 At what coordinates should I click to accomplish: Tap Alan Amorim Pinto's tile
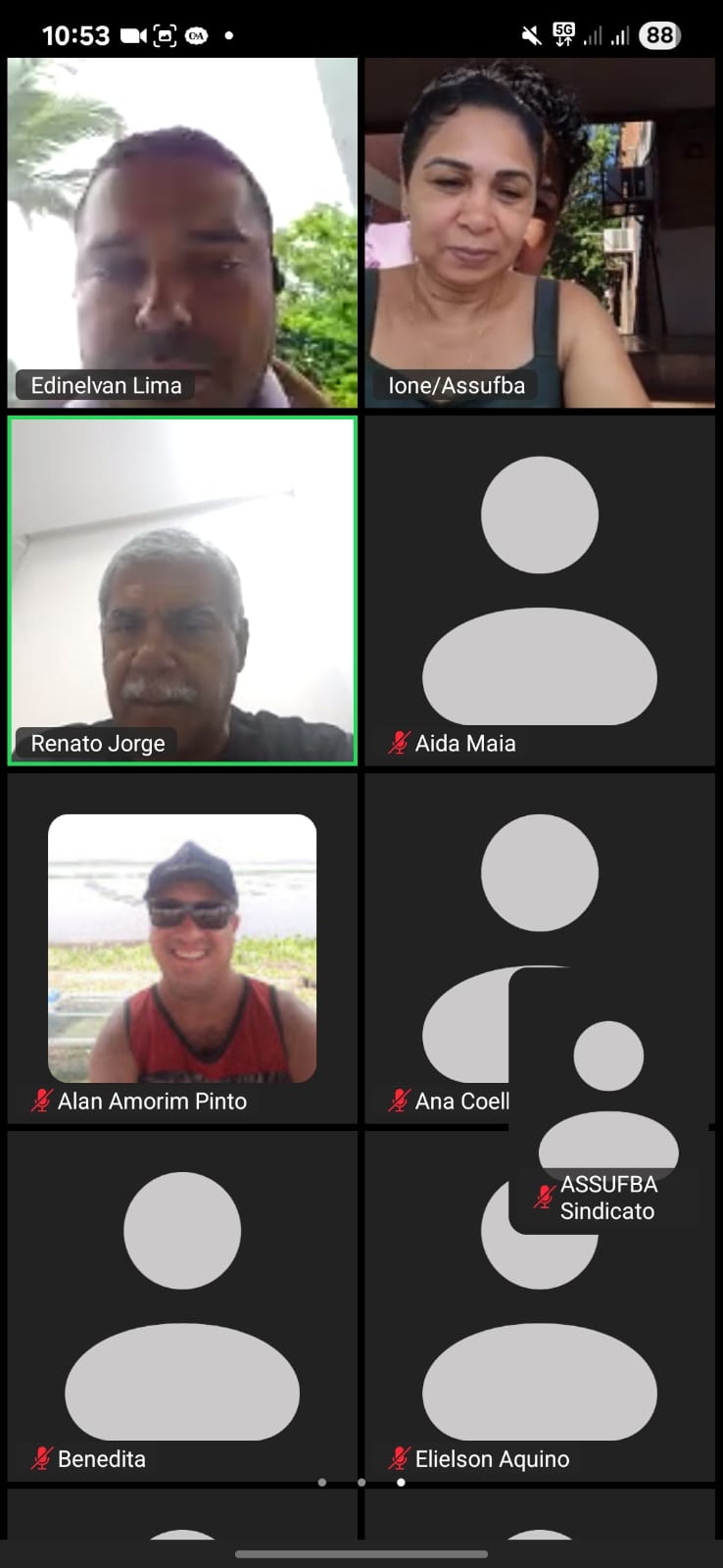pos(182,948)
